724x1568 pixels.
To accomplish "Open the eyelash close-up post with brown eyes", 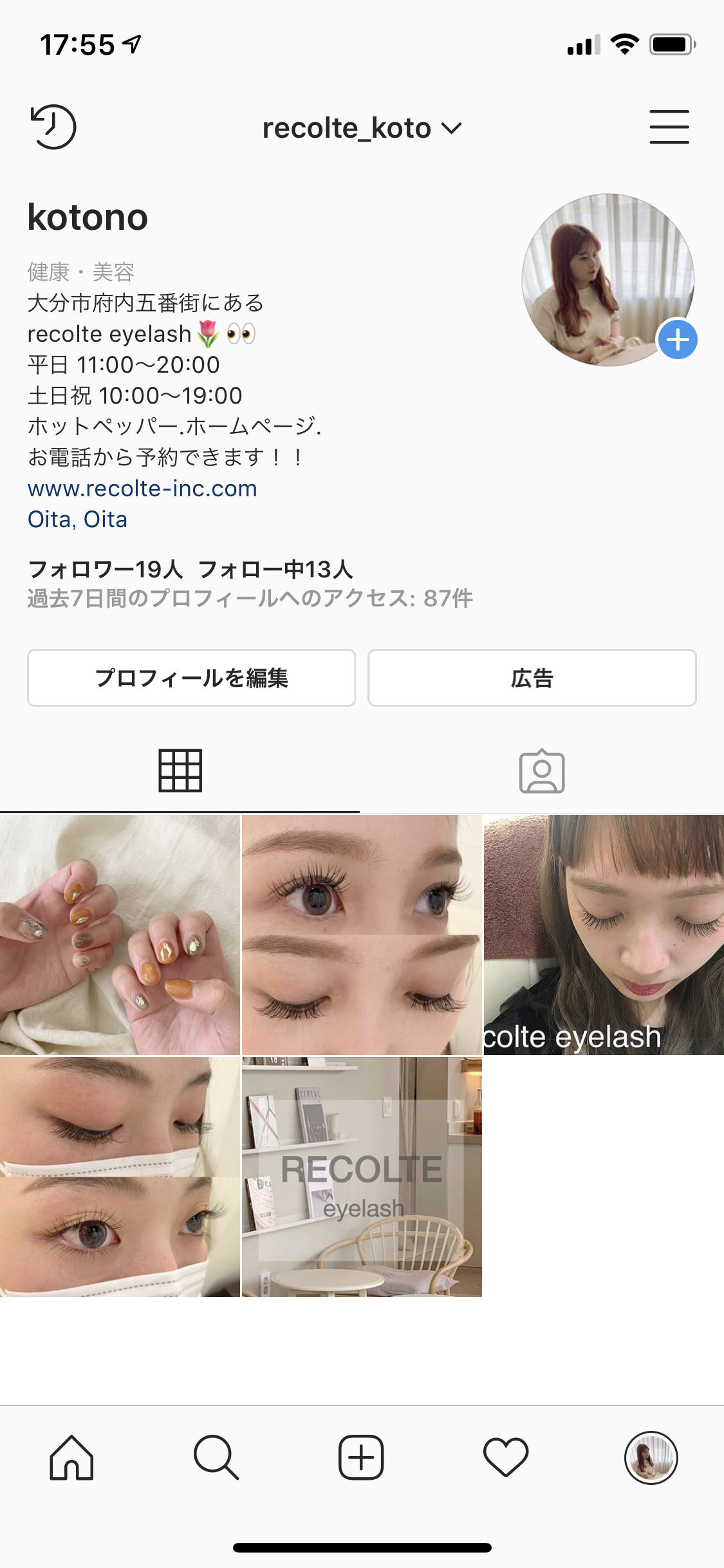I will click(x=362, y=935).
